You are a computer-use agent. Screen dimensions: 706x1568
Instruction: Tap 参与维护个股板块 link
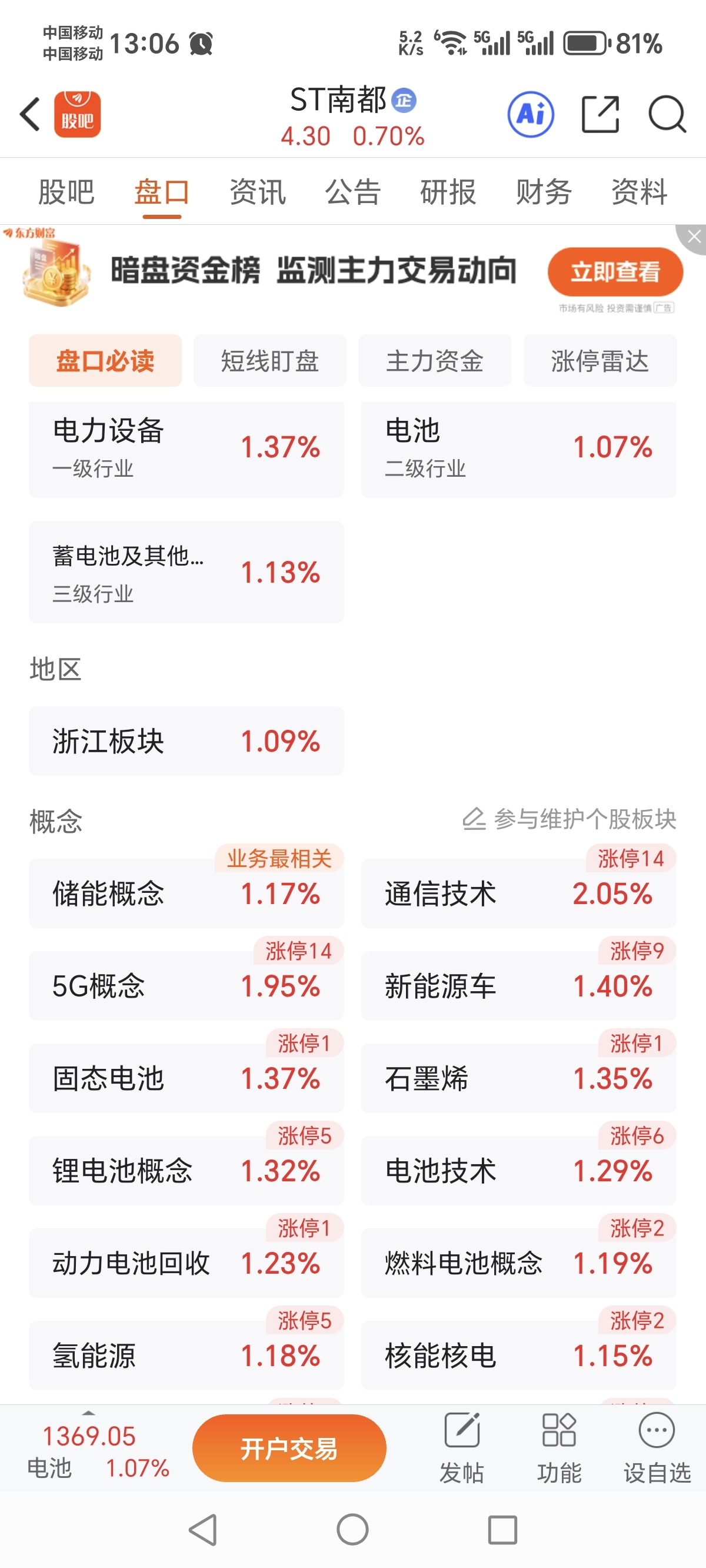(570, 819)
